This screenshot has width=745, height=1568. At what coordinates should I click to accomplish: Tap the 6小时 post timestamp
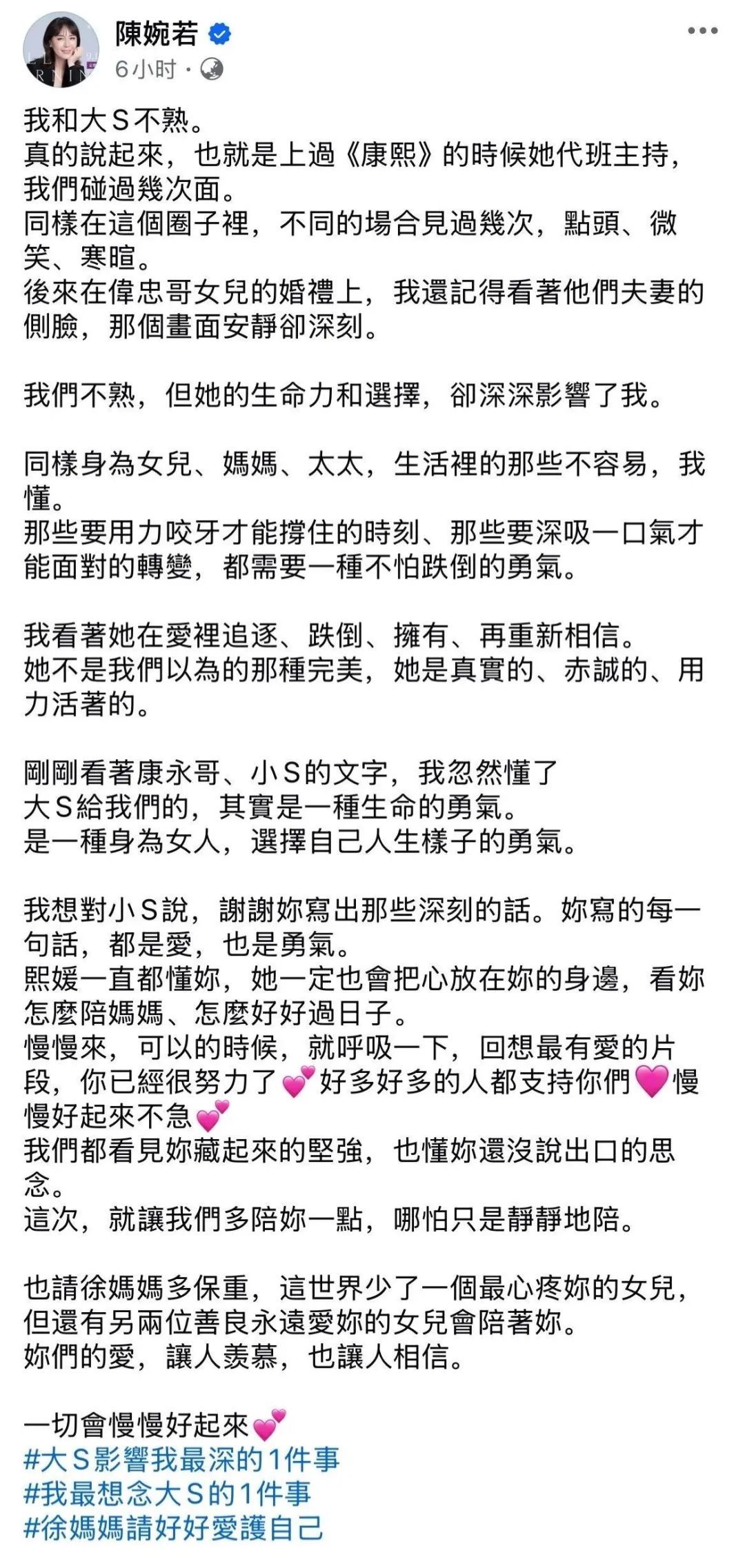pos(146,69)
